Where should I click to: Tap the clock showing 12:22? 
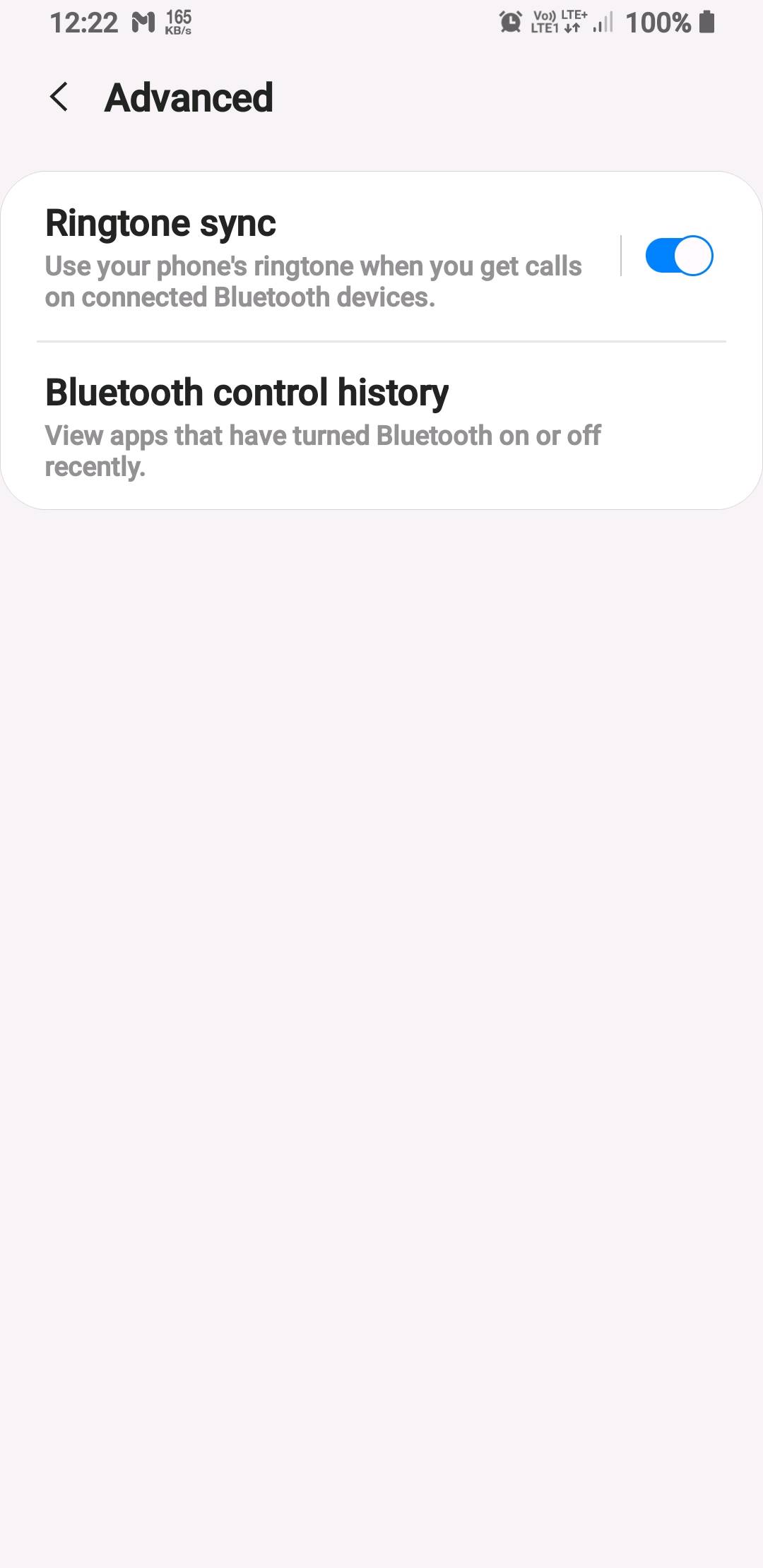(83, 22)
